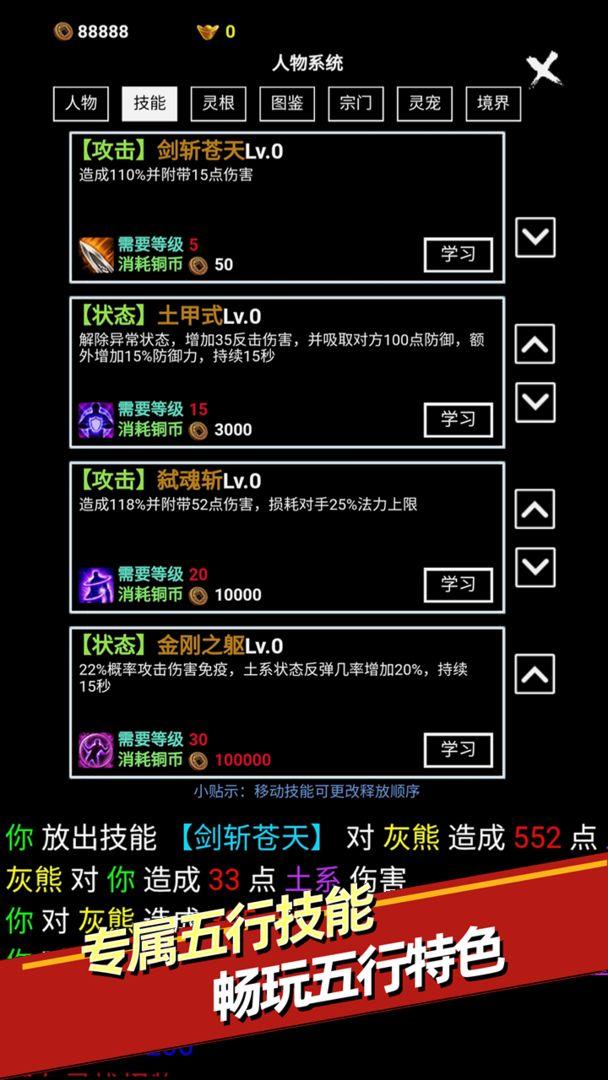Move 弑魂斩 up in the order
The width and height of the screenshot is (608, 1080).
535,510
